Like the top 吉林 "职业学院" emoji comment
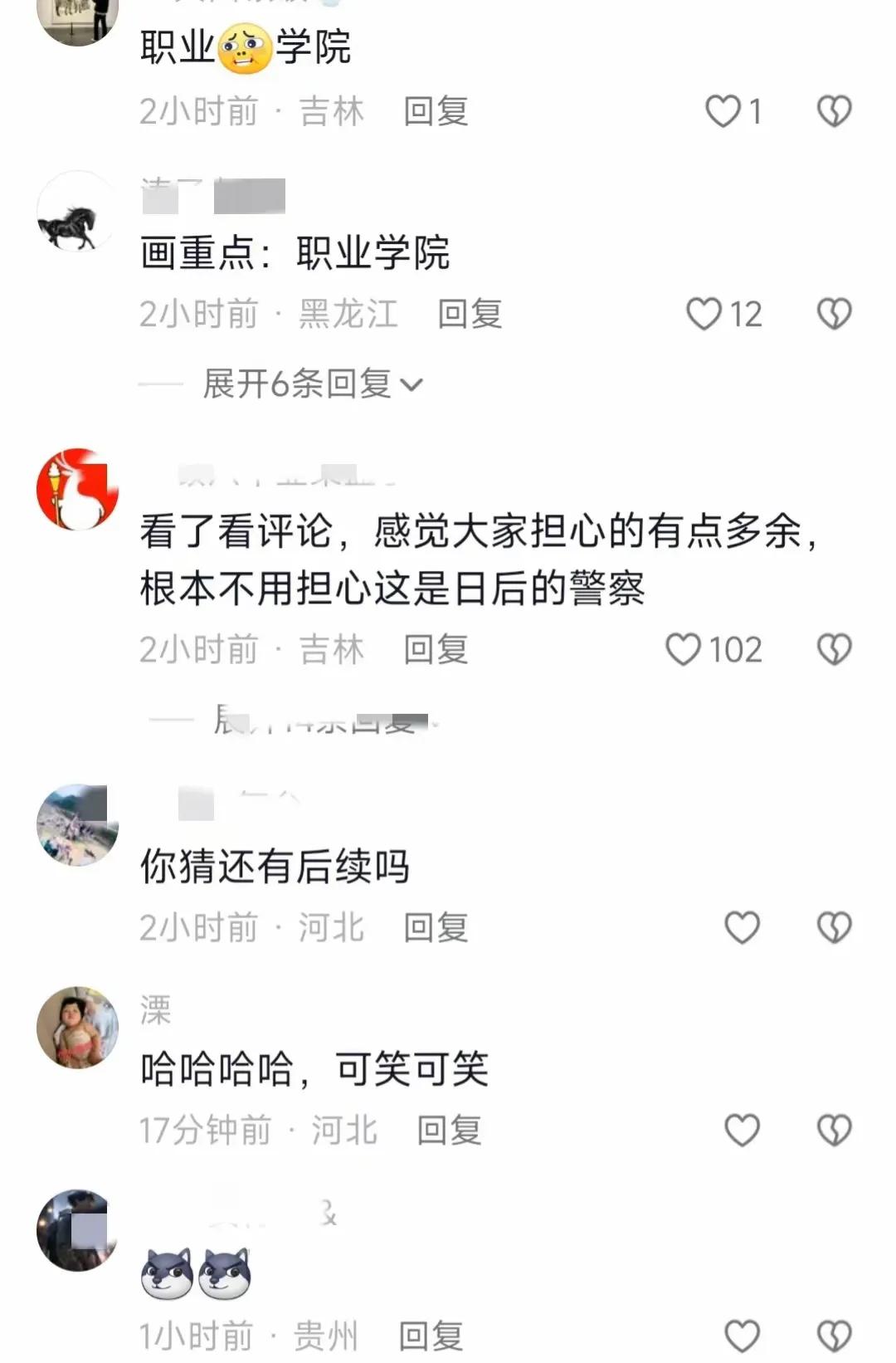 (723, 111)
